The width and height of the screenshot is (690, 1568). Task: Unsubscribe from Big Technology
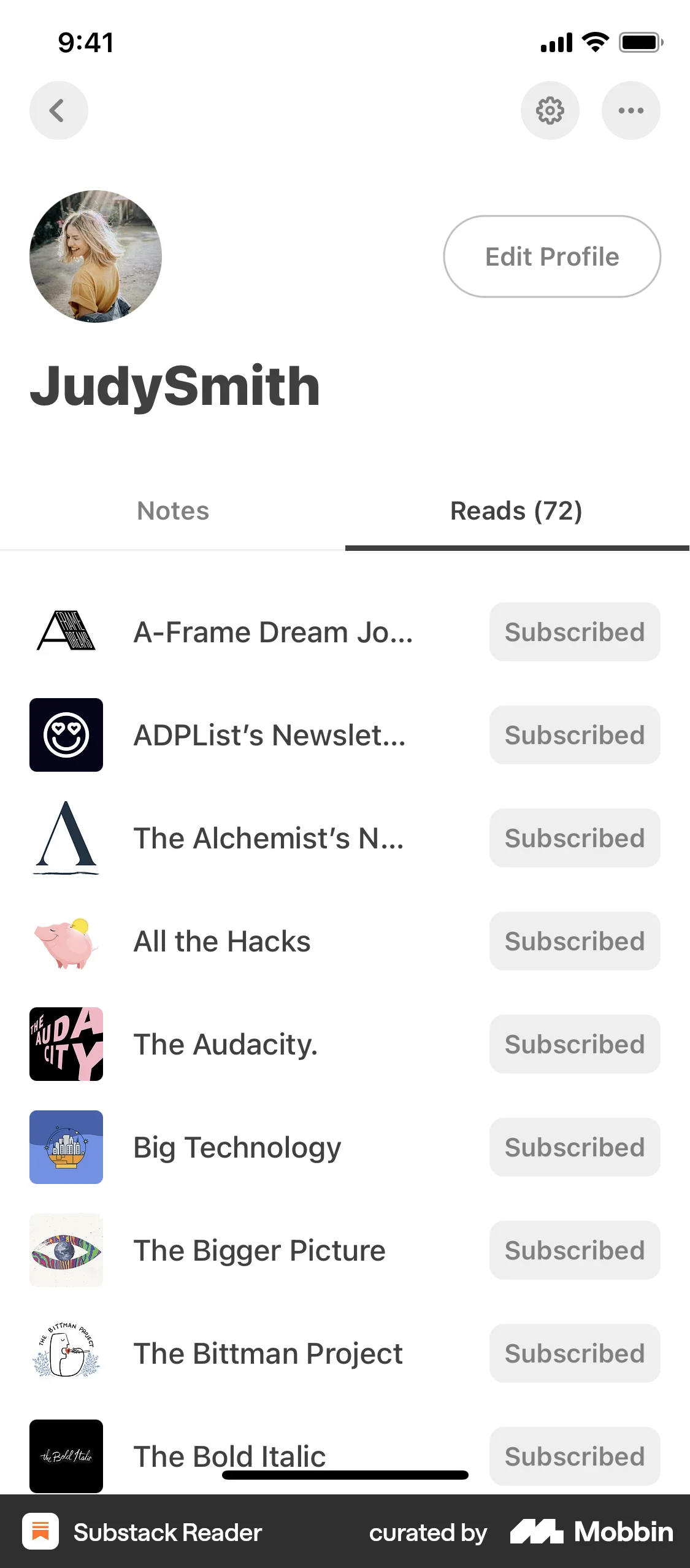(574, 1147)
